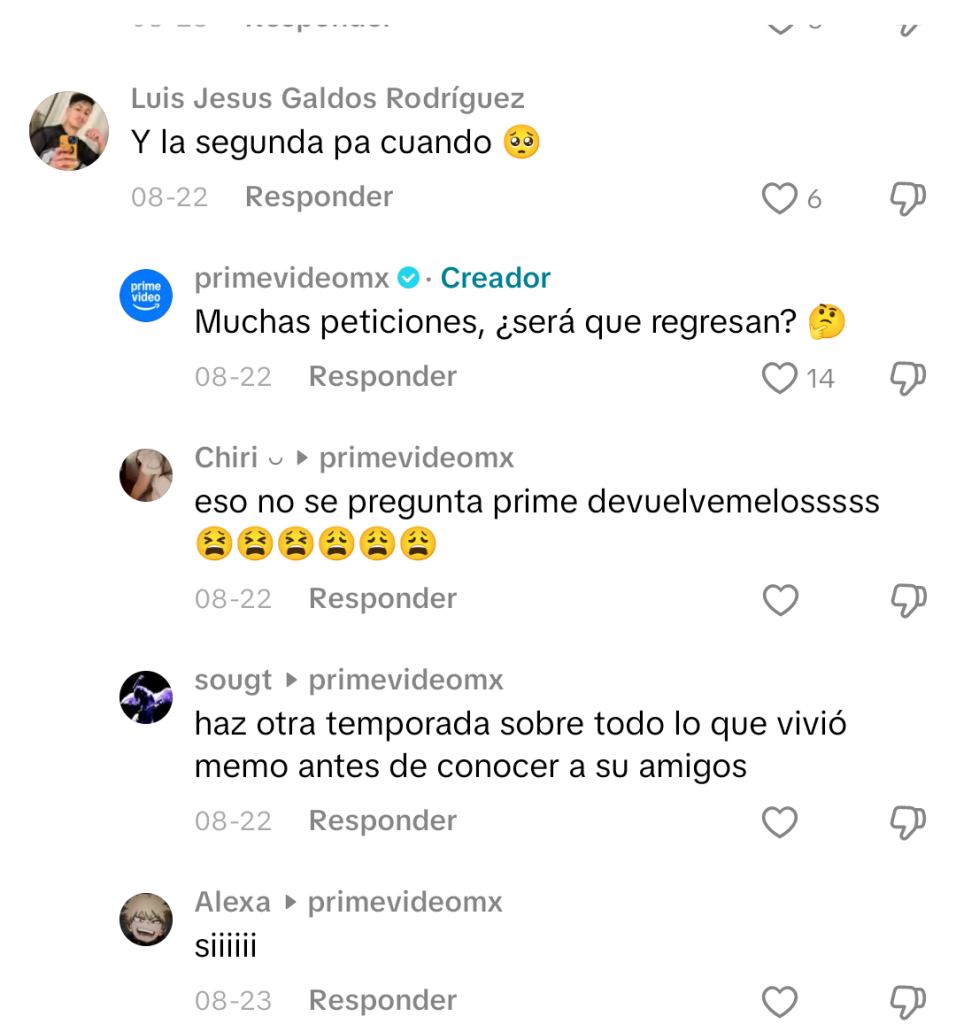
Task: Reply to Luis Jesus Galdos Rodríguez's comment
Action: (x=319, y=197)
